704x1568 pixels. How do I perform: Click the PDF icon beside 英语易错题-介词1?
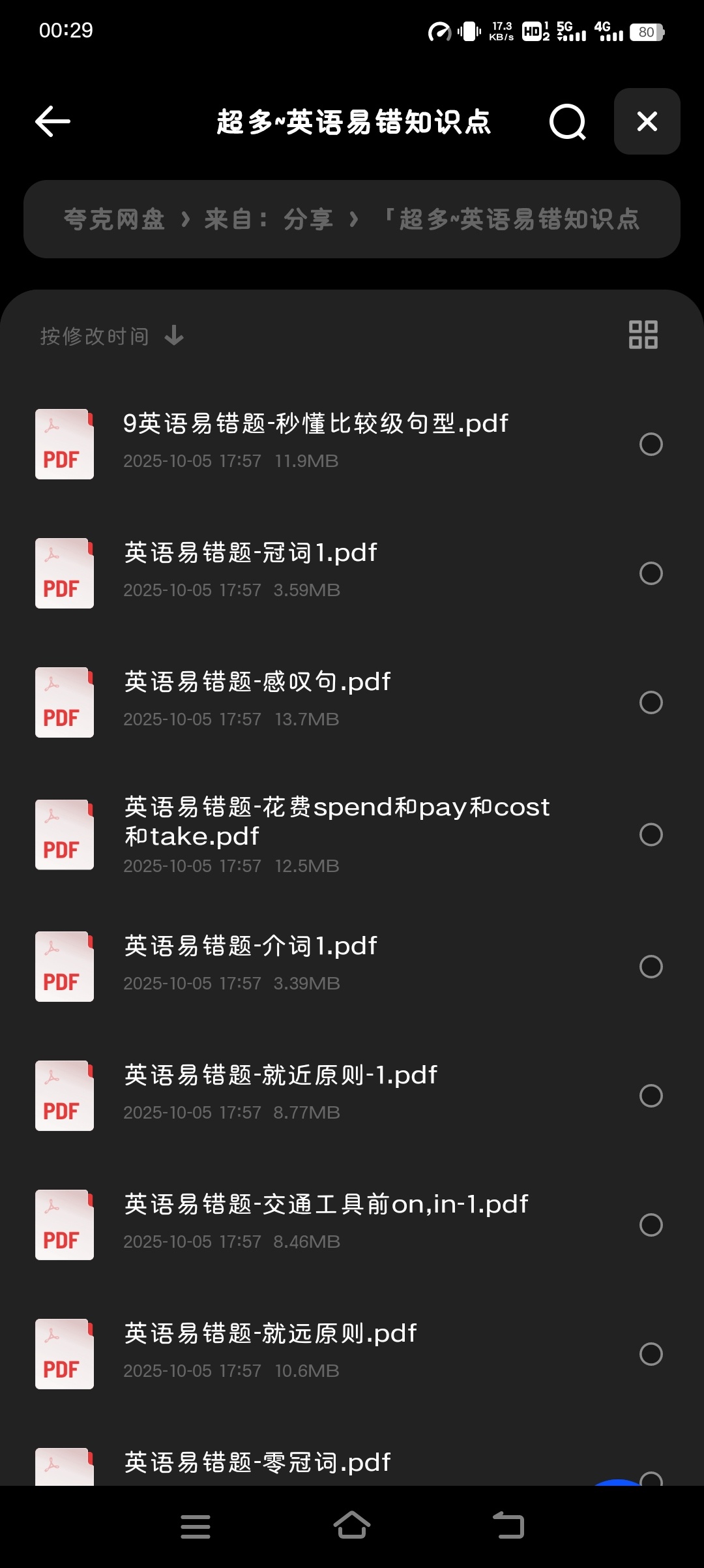click(64, 967)
